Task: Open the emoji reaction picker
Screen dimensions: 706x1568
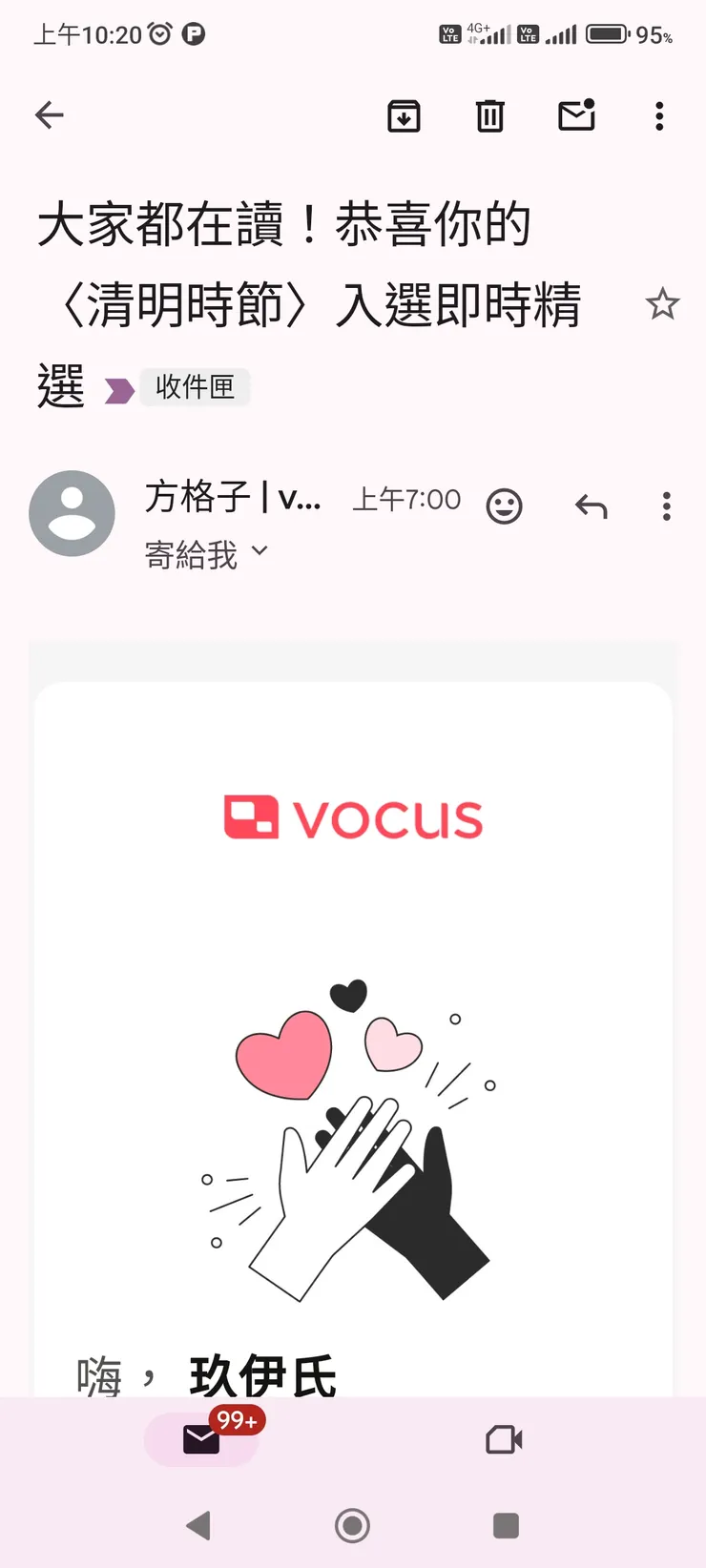Action: [x=505, y=506]
